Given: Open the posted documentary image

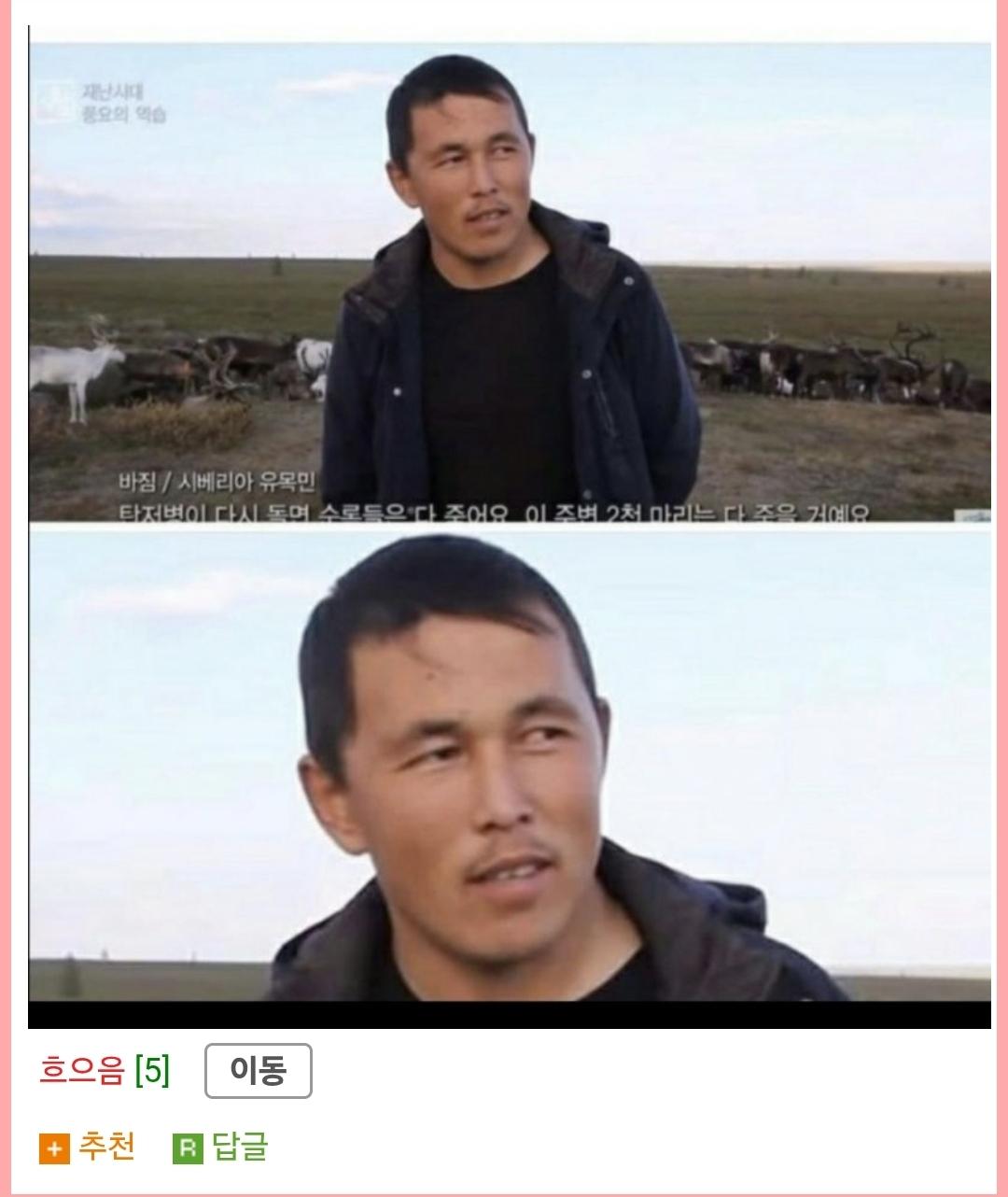Looking at the screenshot, I should [510, 532].
